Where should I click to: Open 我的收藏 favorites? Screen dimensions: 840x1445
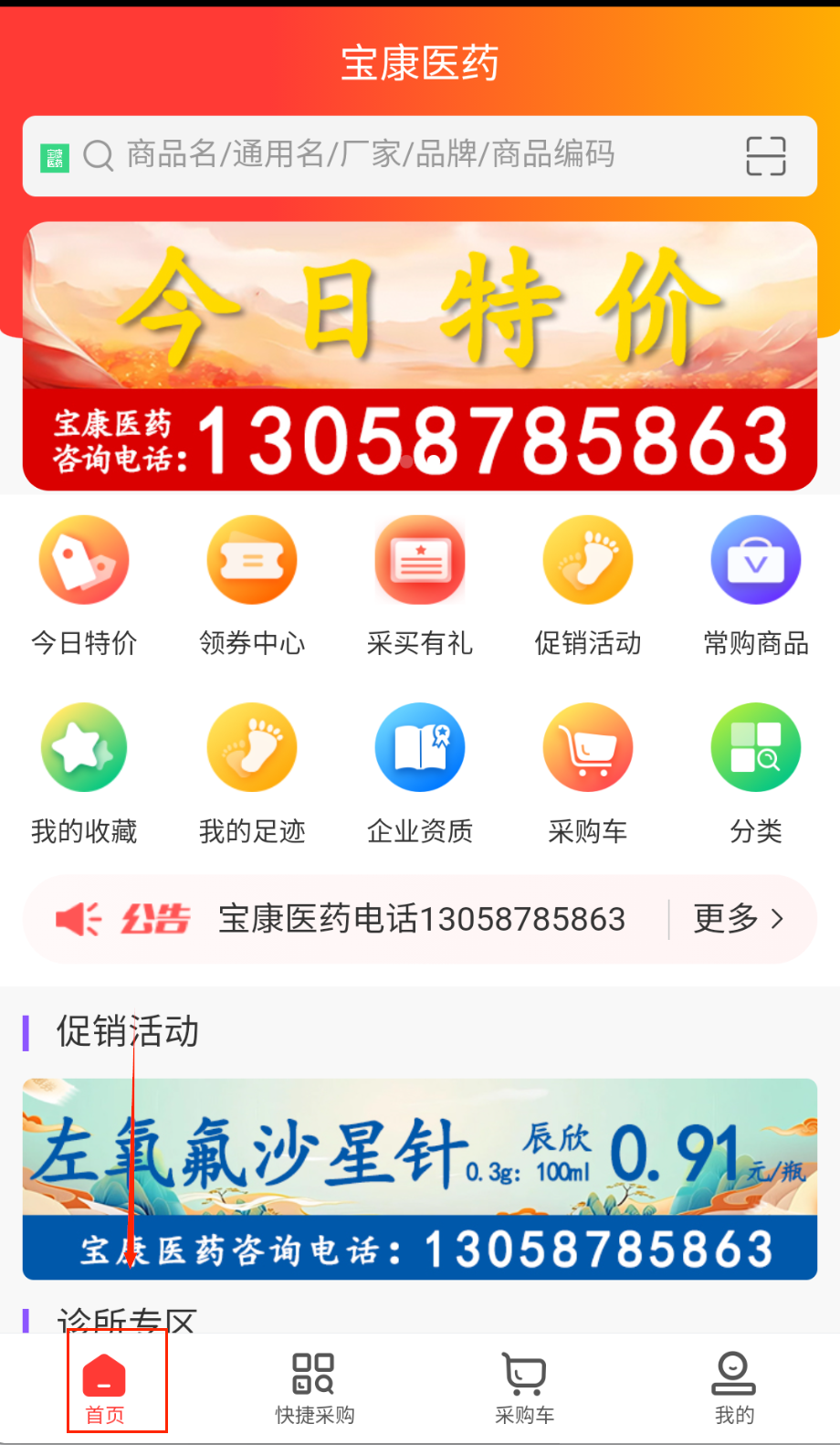(84, 772)
